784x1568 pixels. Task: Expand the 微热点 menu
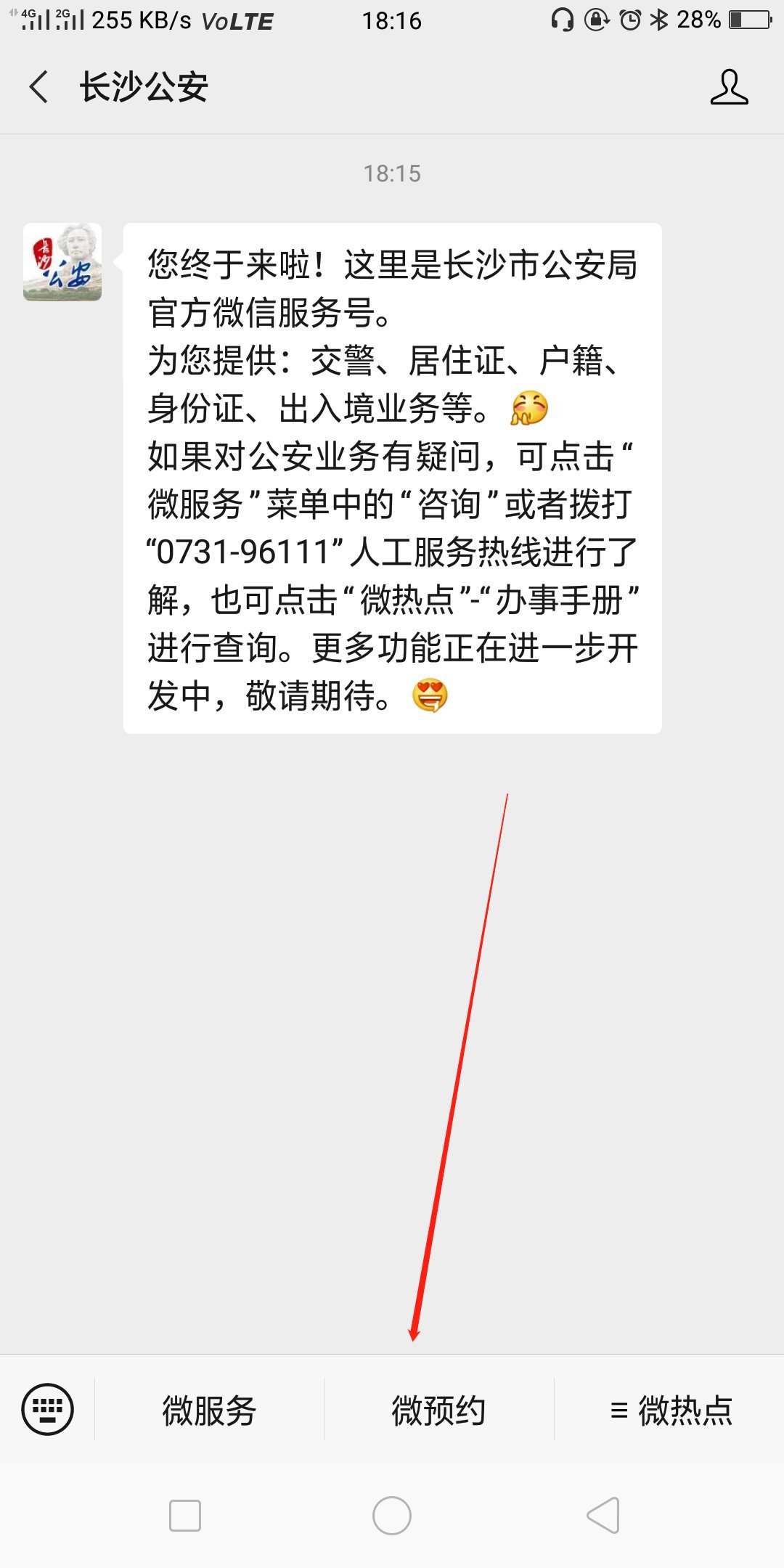pyautogui.click(x=670, y=1410)
